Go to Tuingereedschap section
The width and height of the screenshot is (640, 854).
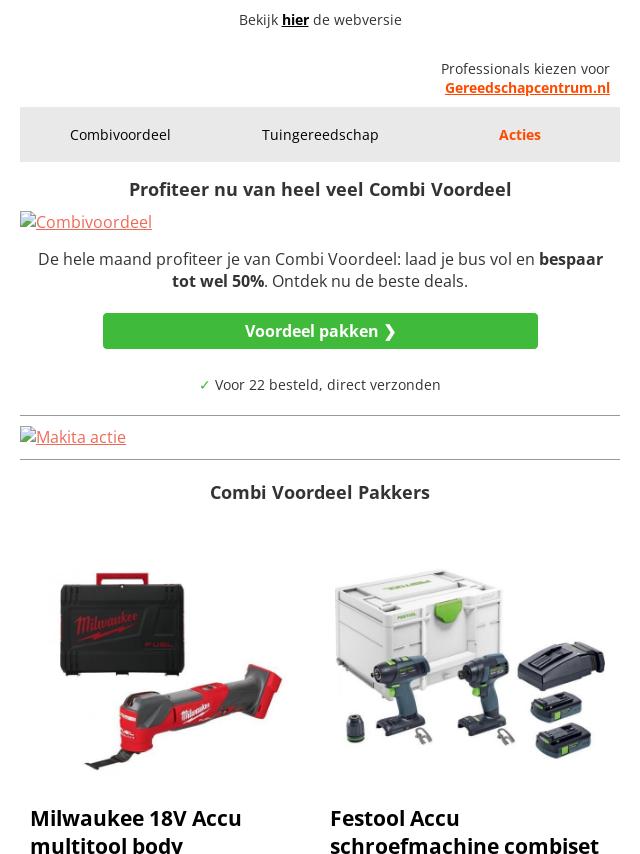coord(320,135)
